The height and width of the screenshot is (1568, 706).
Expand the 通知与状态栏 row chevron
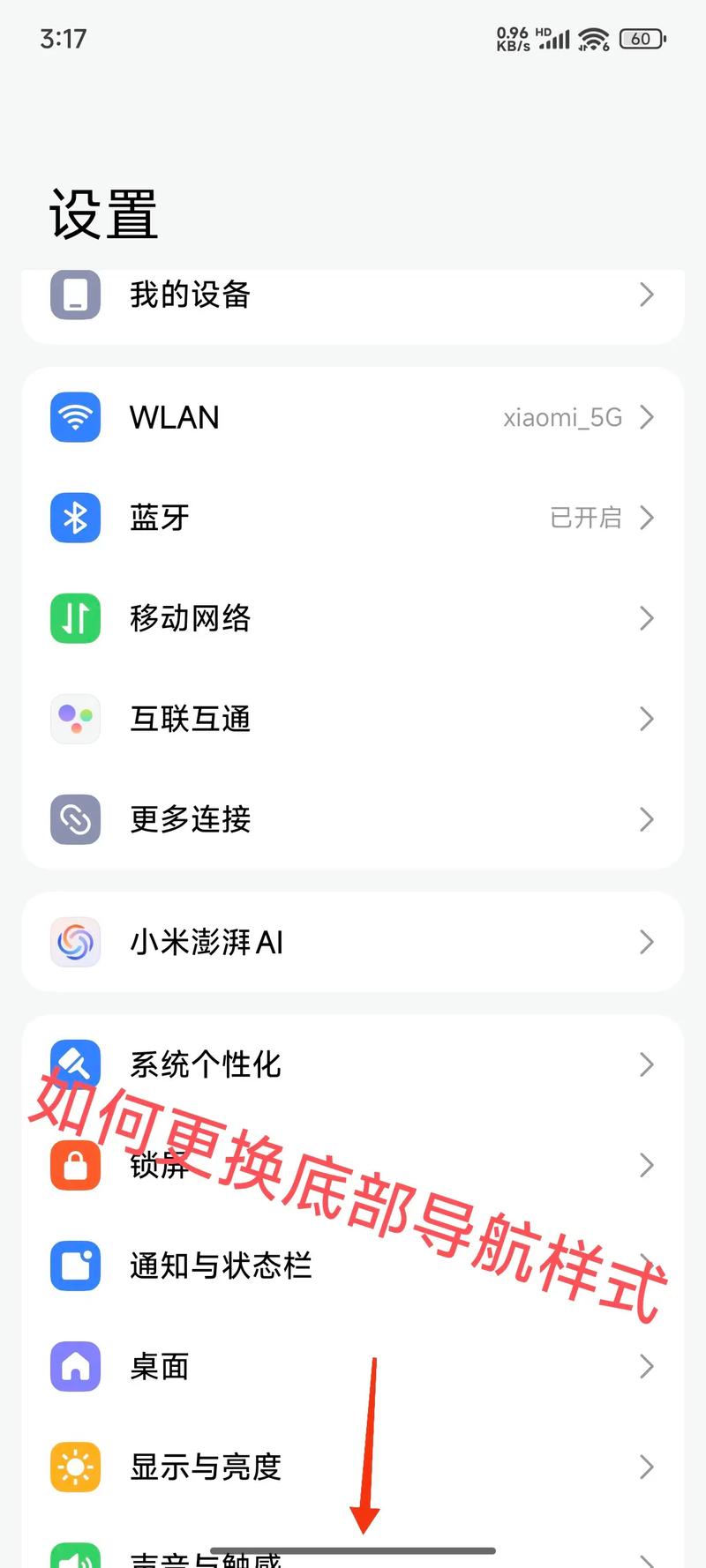click(x=647, y=1266)
